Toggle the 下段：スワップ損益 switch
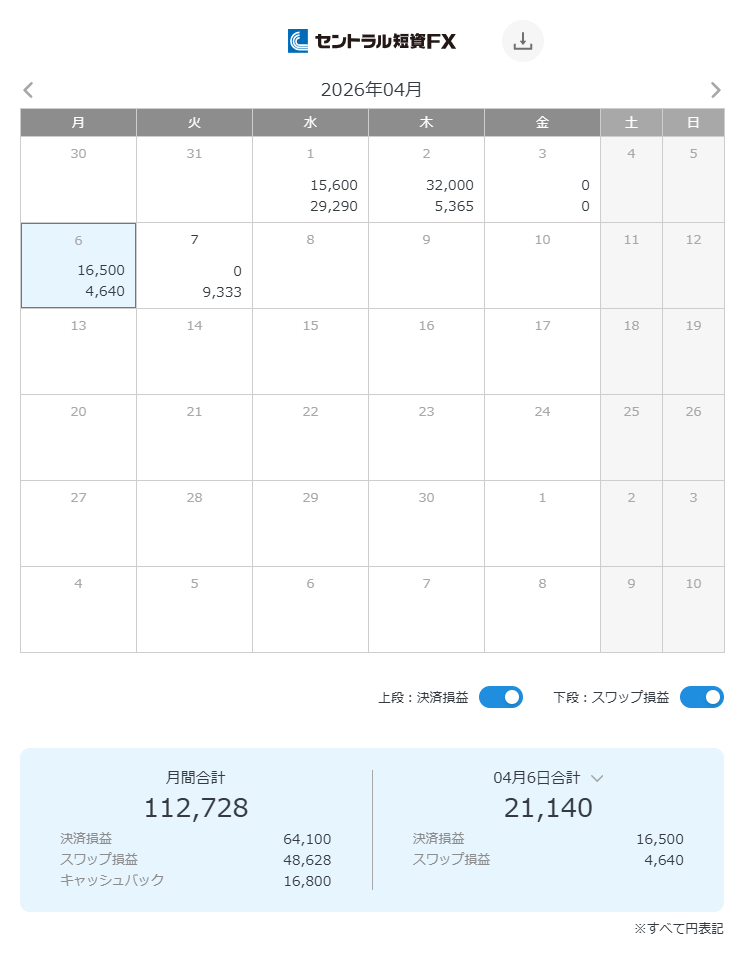 [x=702, y=697]
